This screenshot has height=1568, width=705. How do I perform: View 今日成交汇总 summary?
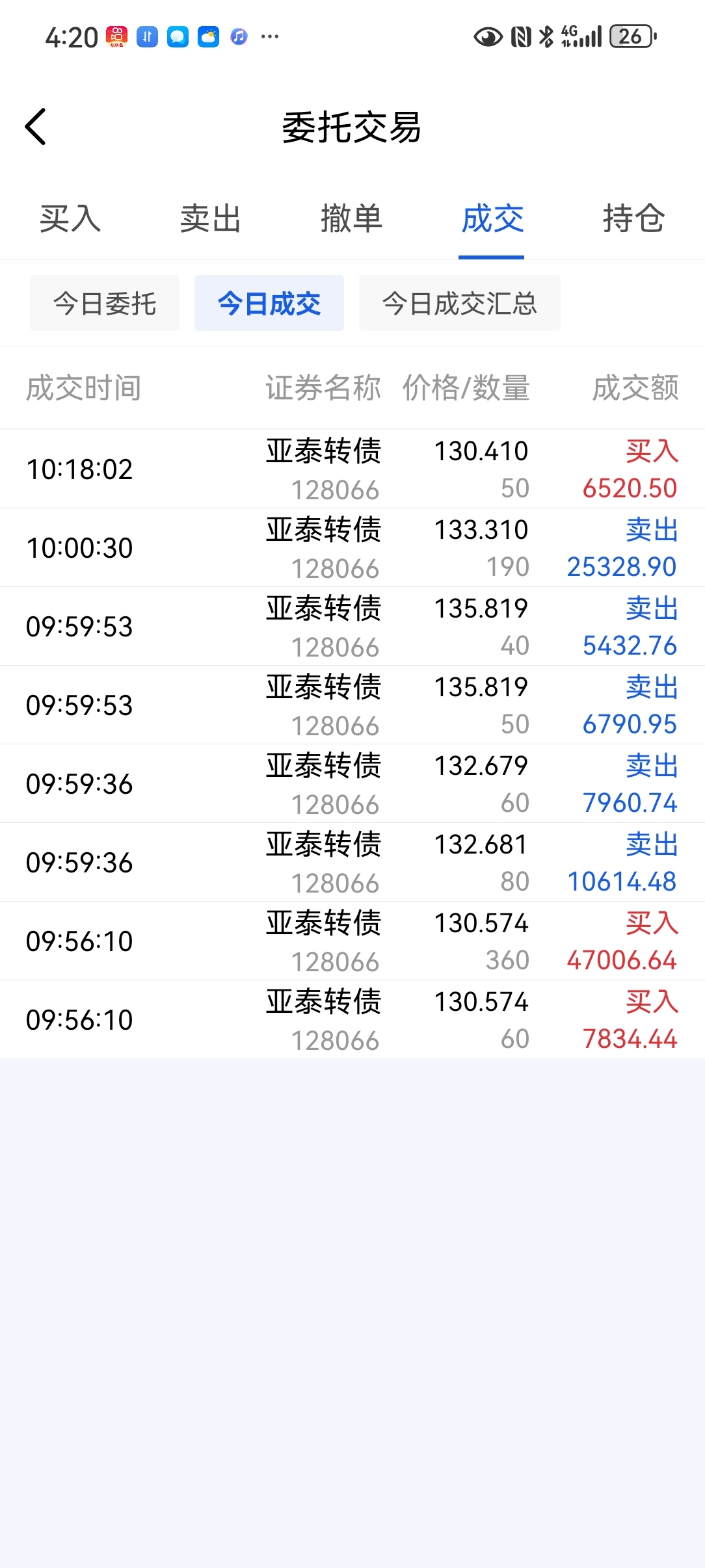[460, 303]
